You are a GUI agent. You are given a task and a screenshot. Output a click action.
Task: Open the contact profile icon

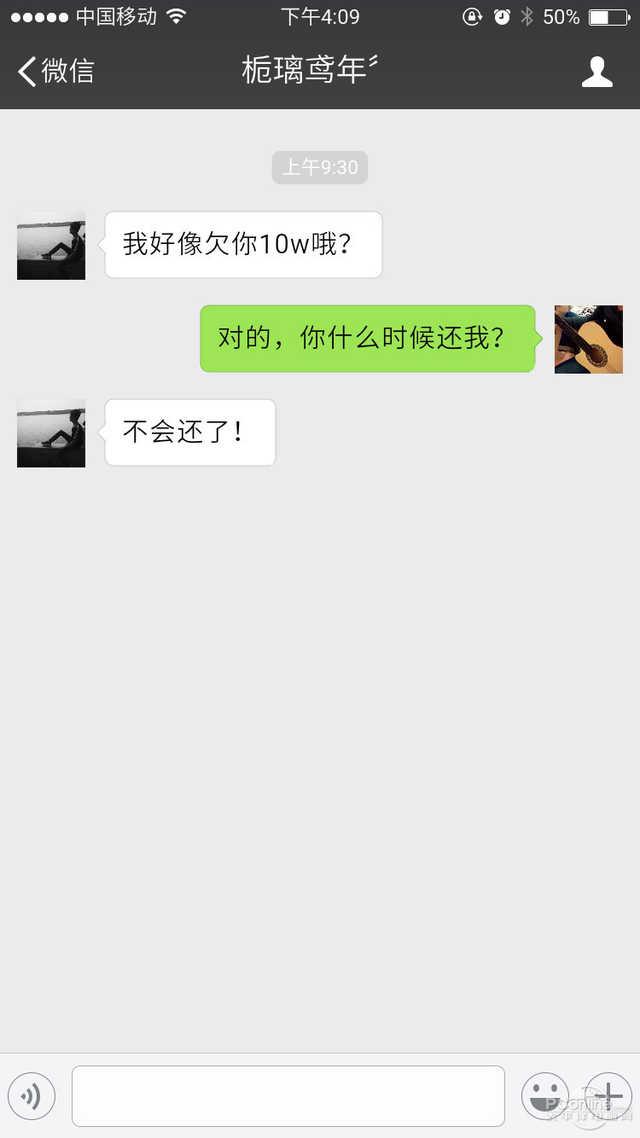[597, 71]
